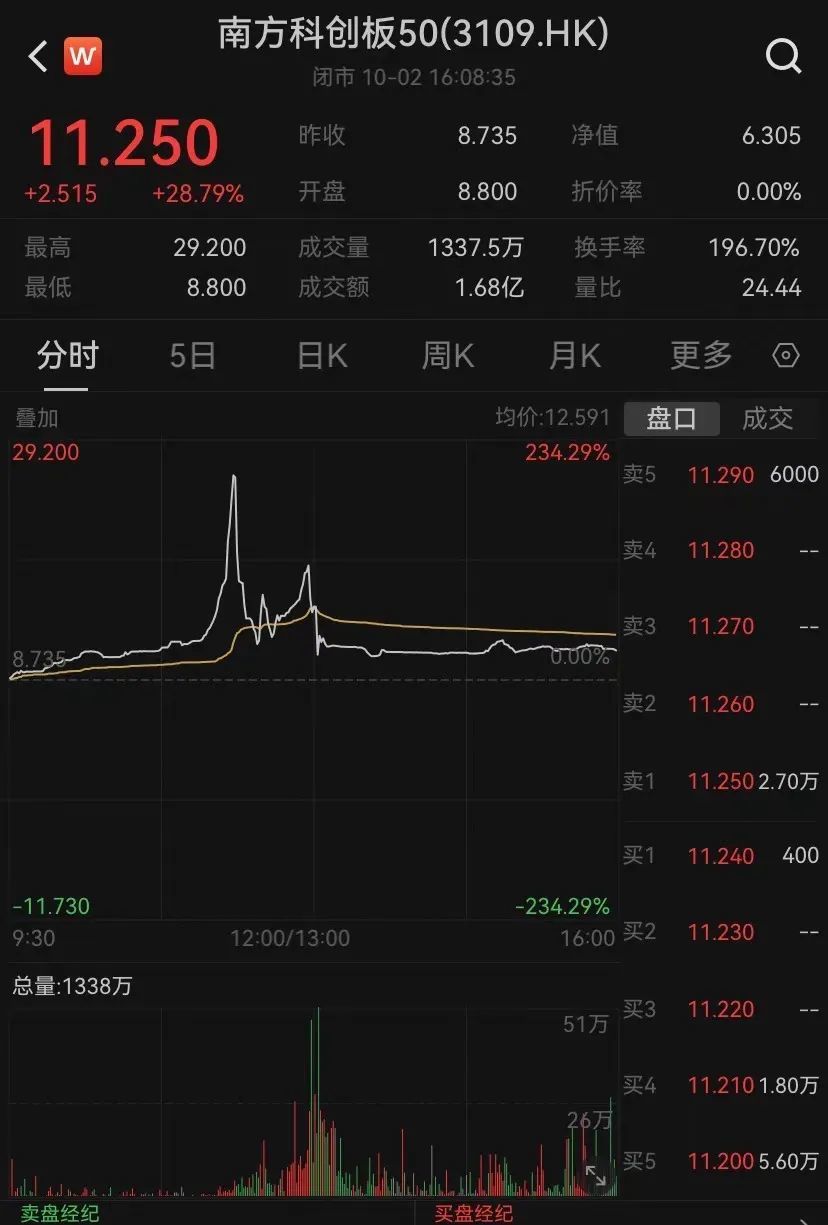Open the 买盘经纪 broker list
The image size is (828, 1225).
[473, 1214]
